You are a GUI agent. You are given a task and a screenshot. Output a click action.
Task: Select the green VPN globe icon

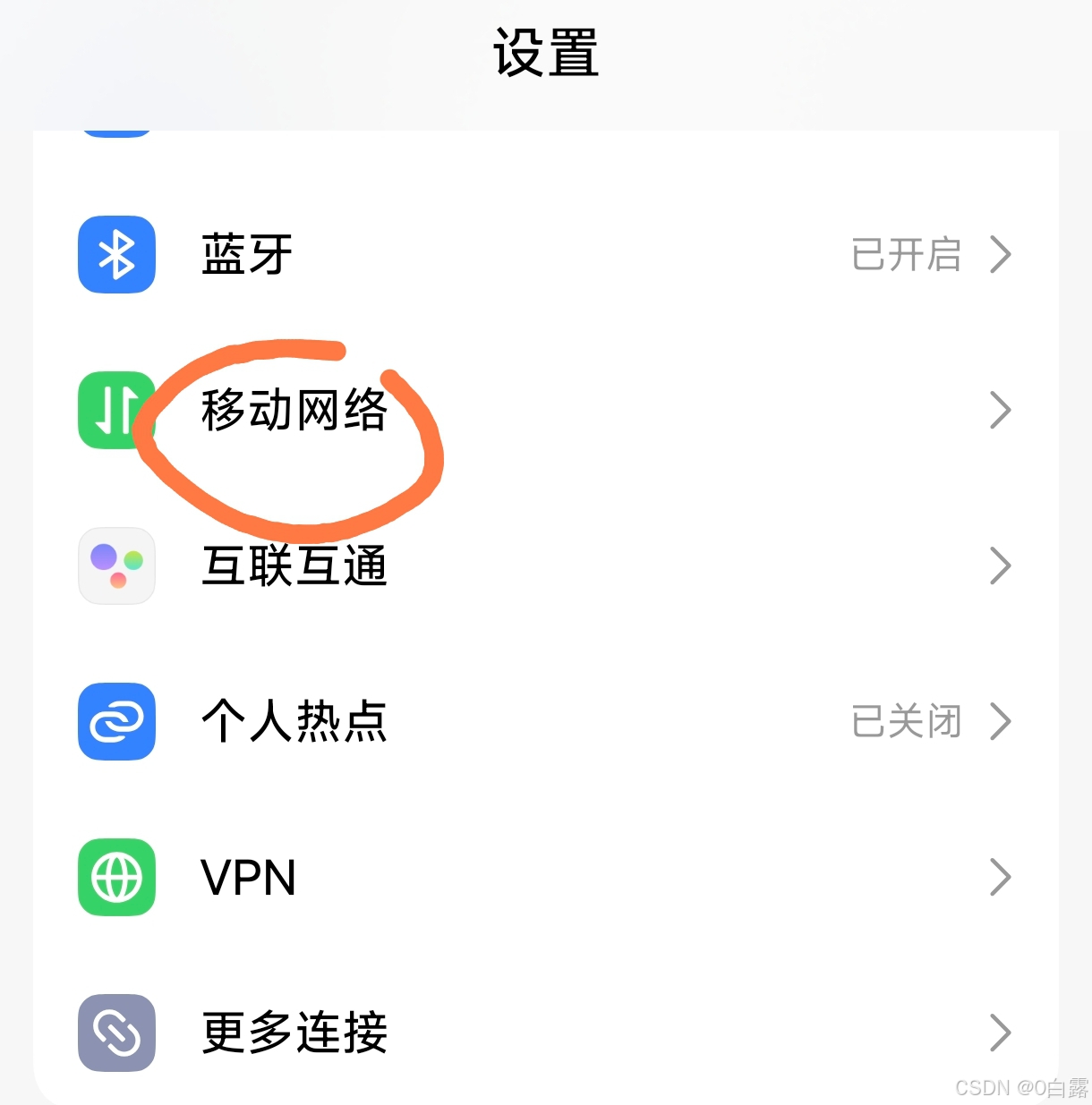pos(116,878)
